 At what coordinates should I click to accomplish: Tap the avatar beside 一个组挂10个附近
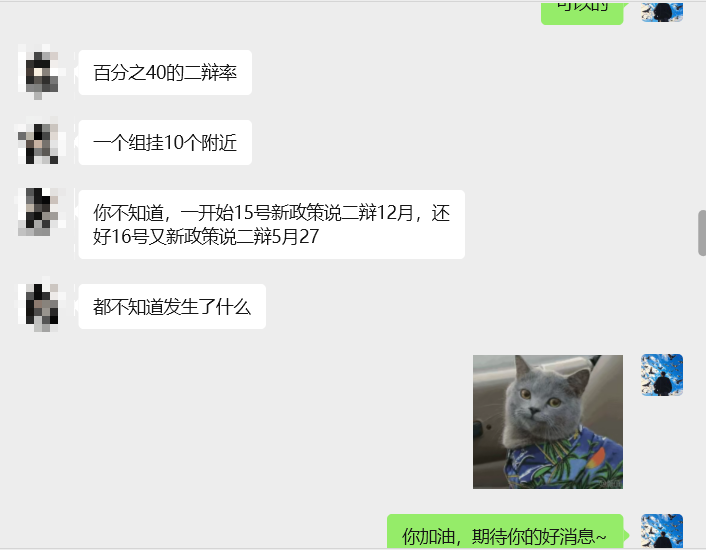(x=41, y=142)
